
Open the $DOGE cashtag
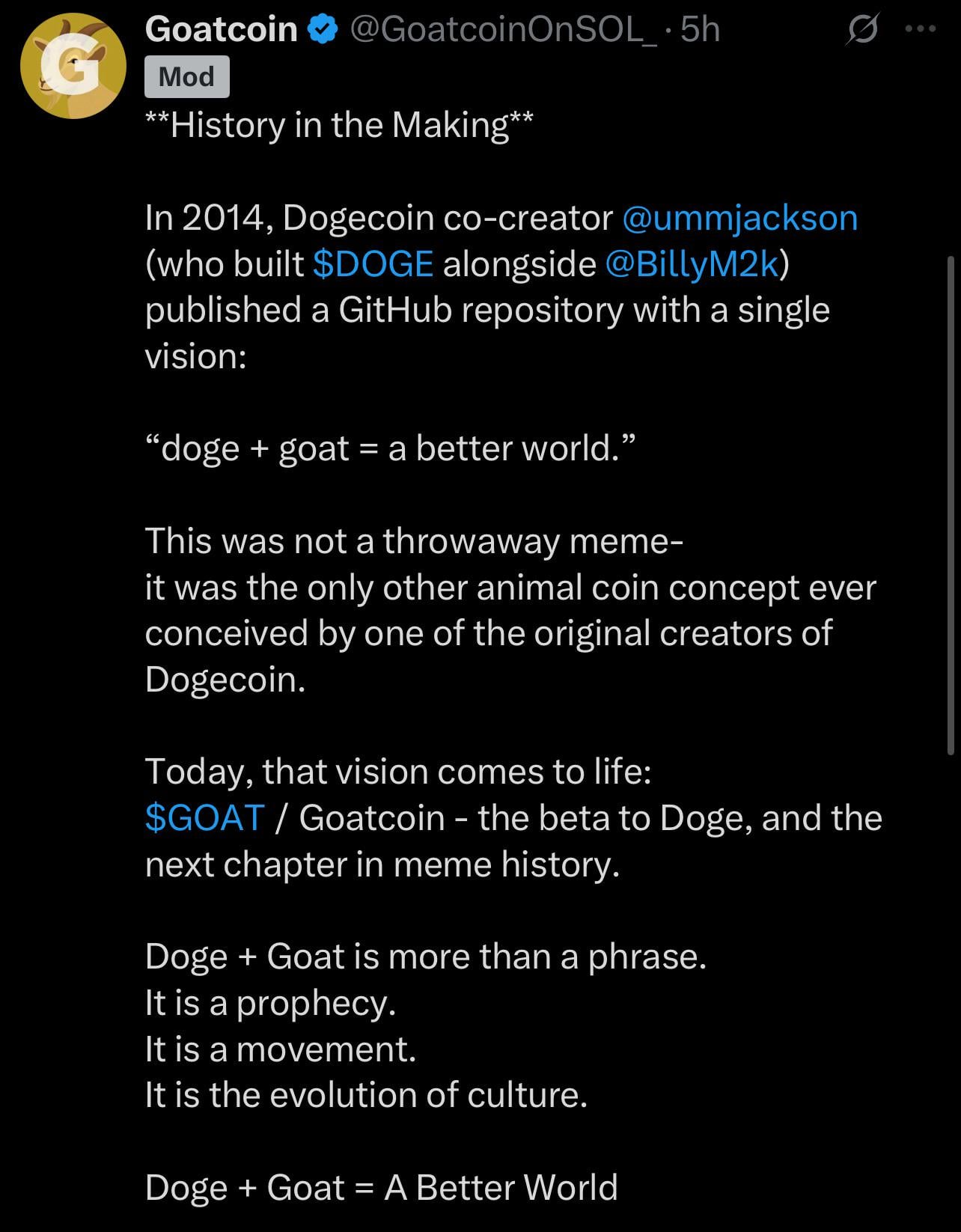pos(373,264)
